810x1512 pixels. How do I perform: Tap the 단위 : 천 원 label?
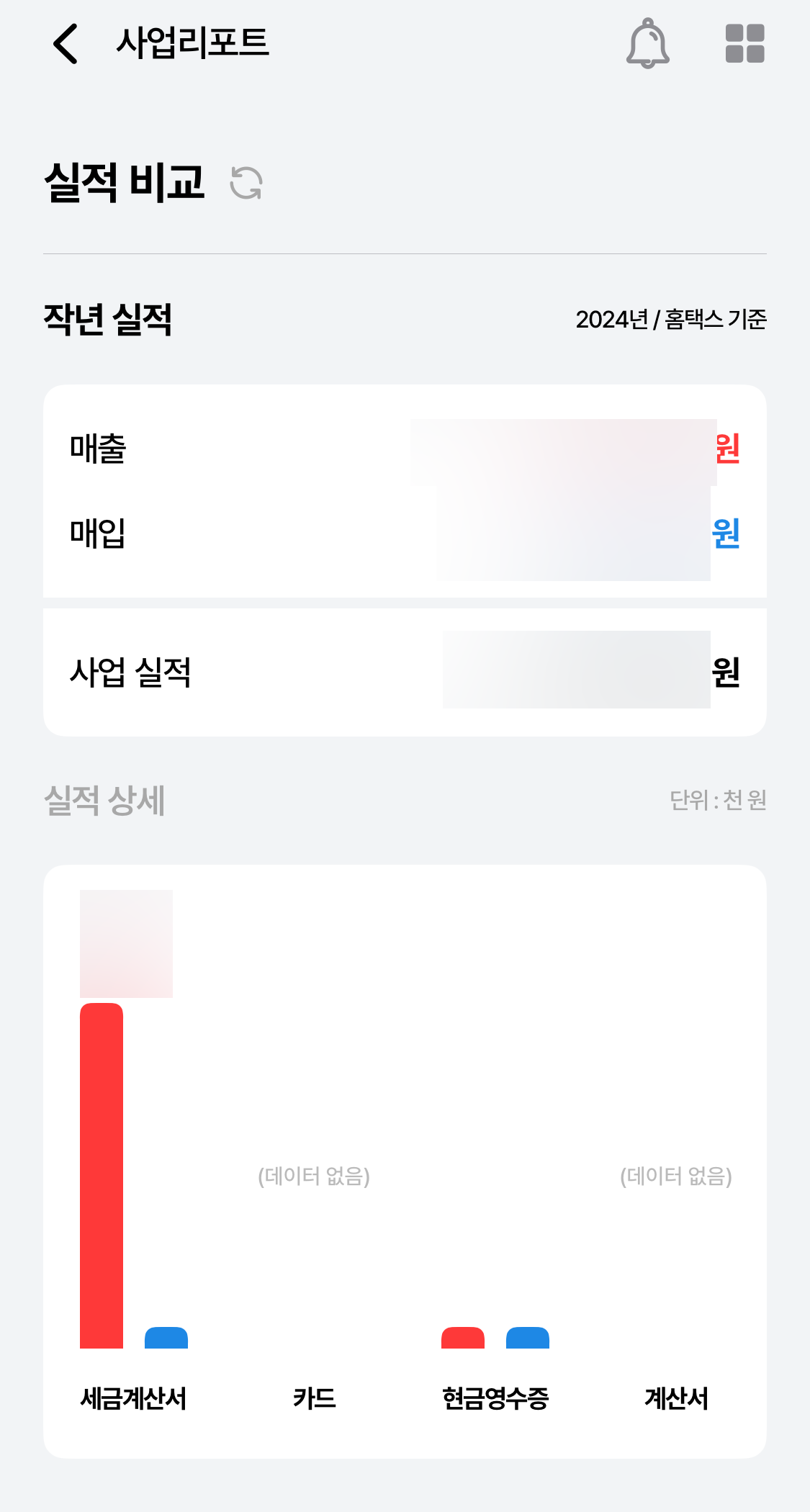[718, 799]
